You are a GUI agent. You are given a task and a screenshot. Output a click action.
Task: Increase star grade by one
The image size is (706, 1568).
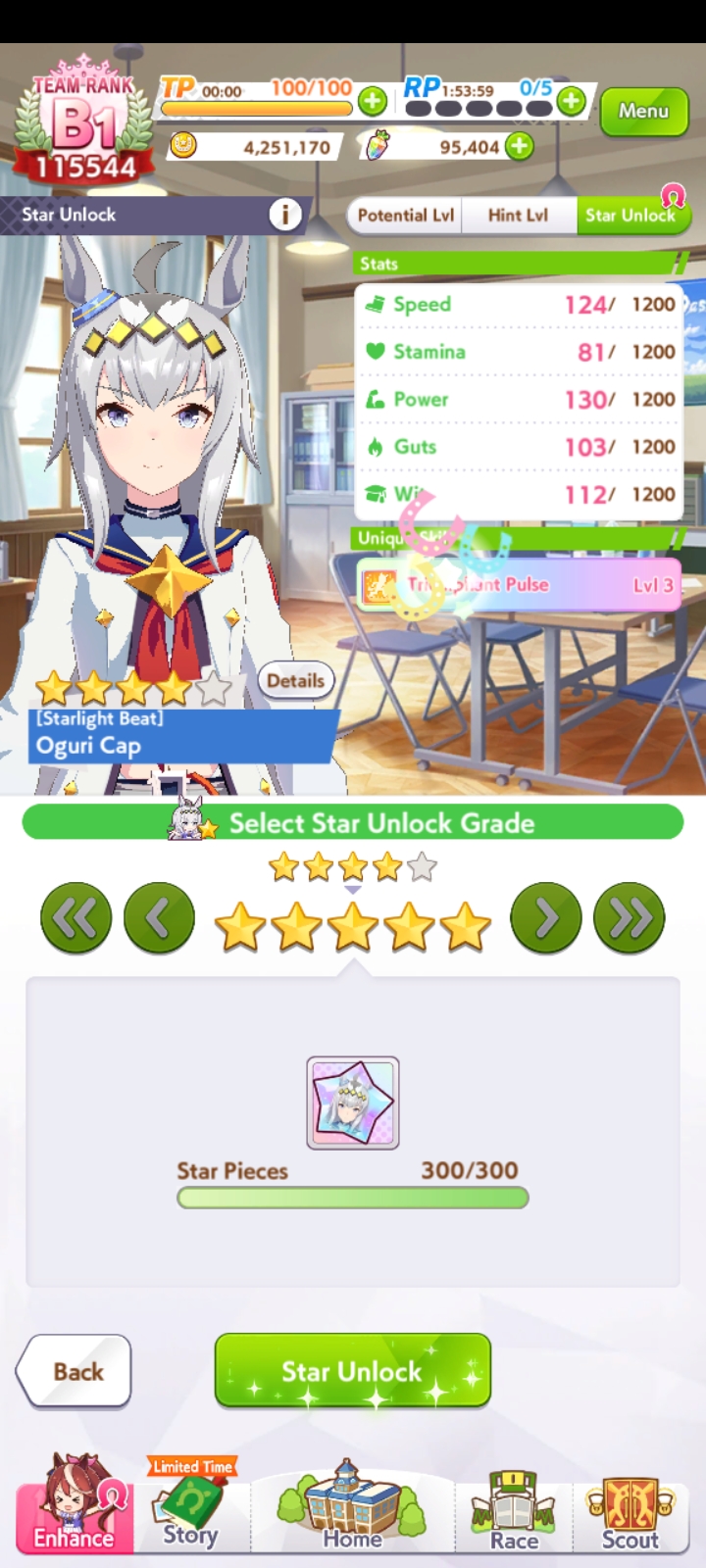pos(546,918)
